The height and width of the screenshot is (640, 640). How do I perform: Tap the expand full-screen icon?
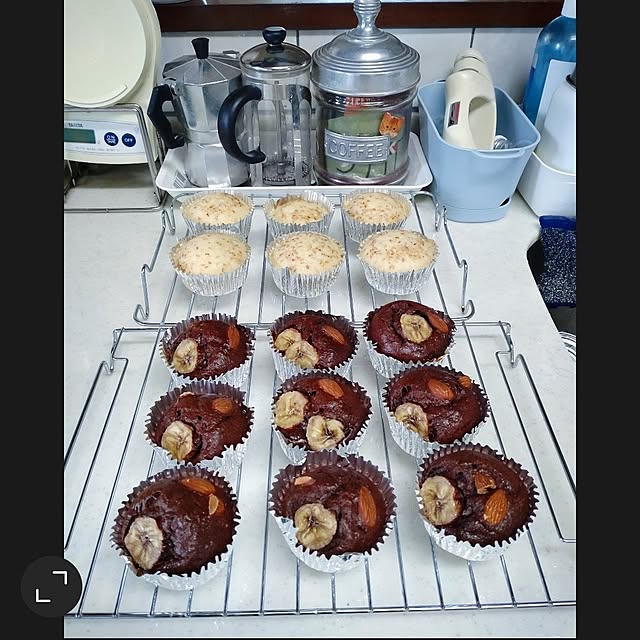(x=51, y=587)
